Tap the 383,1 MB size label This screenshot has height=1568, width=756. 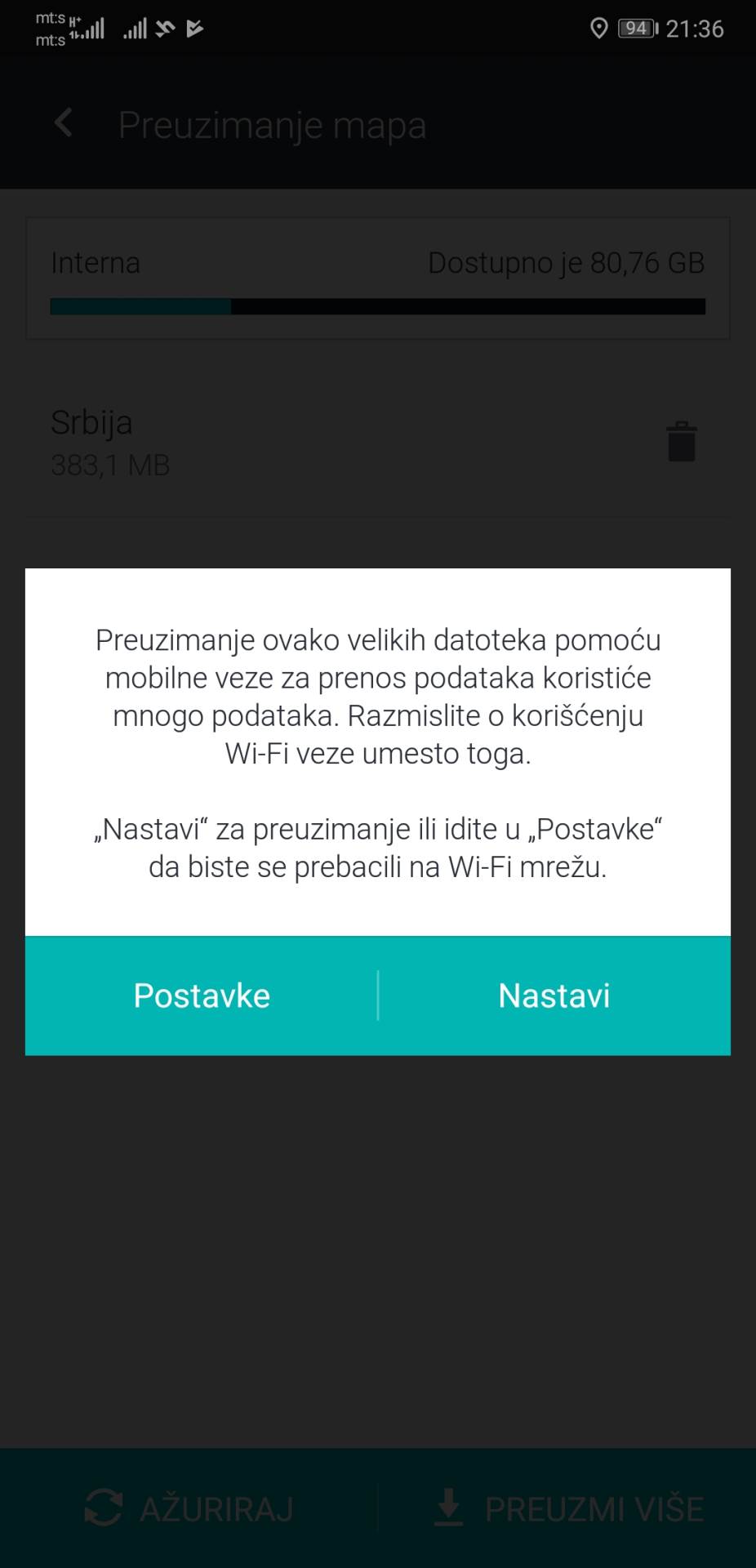[x=109, y=465]
